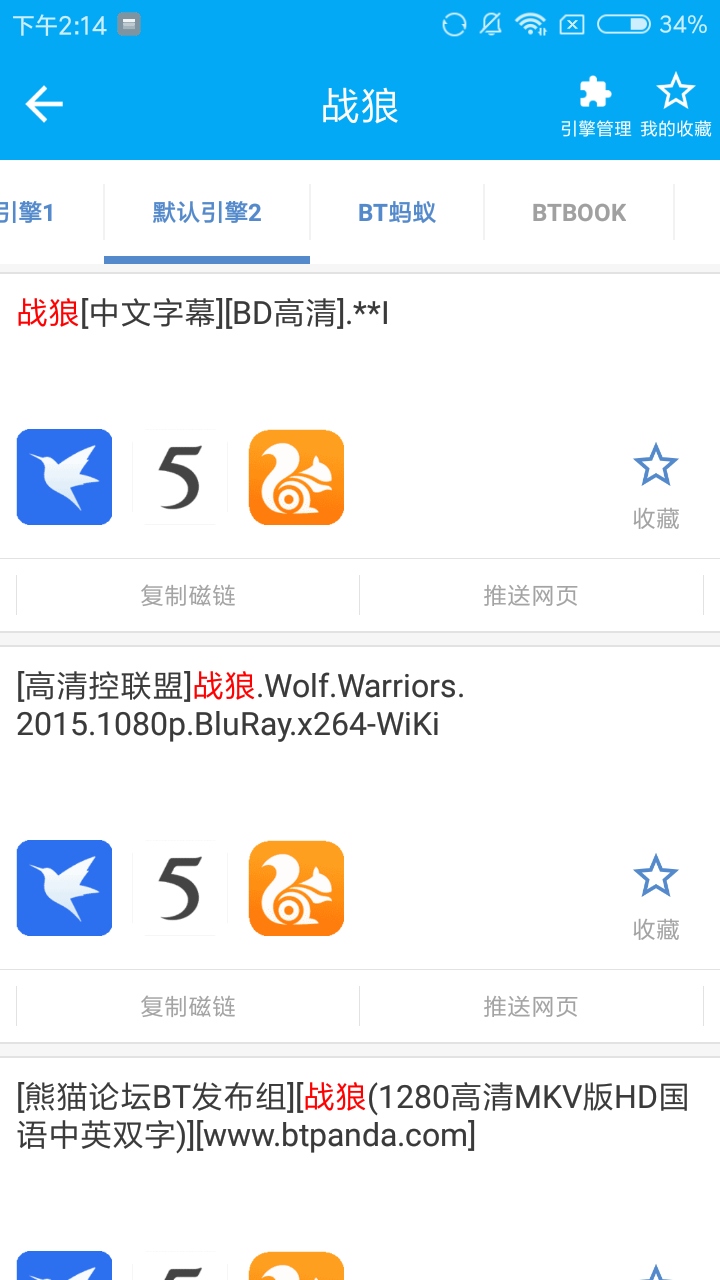This screenshot has width=720, height=1280.
Task: Open the 熊猫论坛BT发布组 result
Action: coord(353,1117)
